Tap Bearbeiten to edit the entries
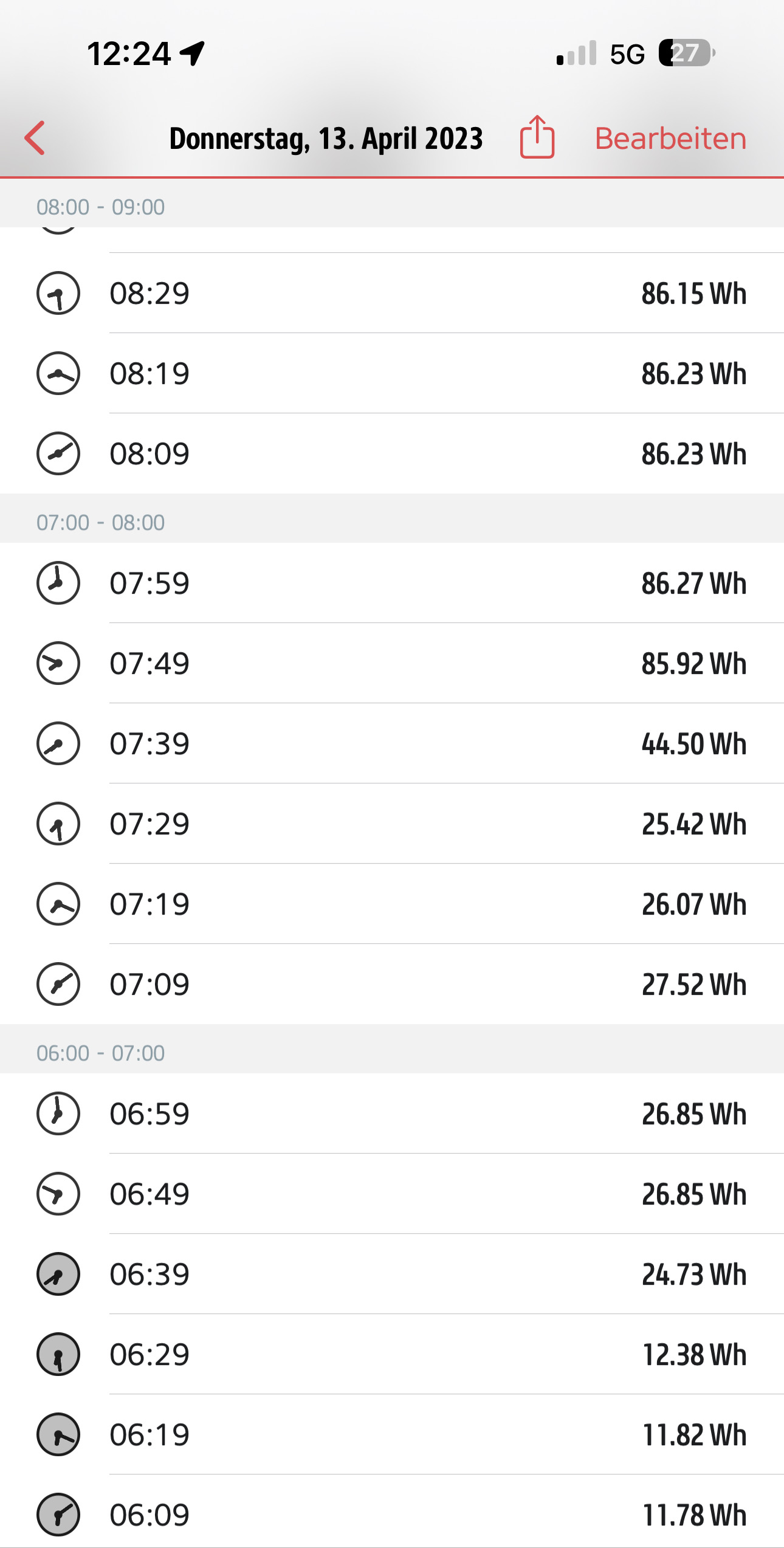Viewport: 784px width, 1548px height. (670, 139)
